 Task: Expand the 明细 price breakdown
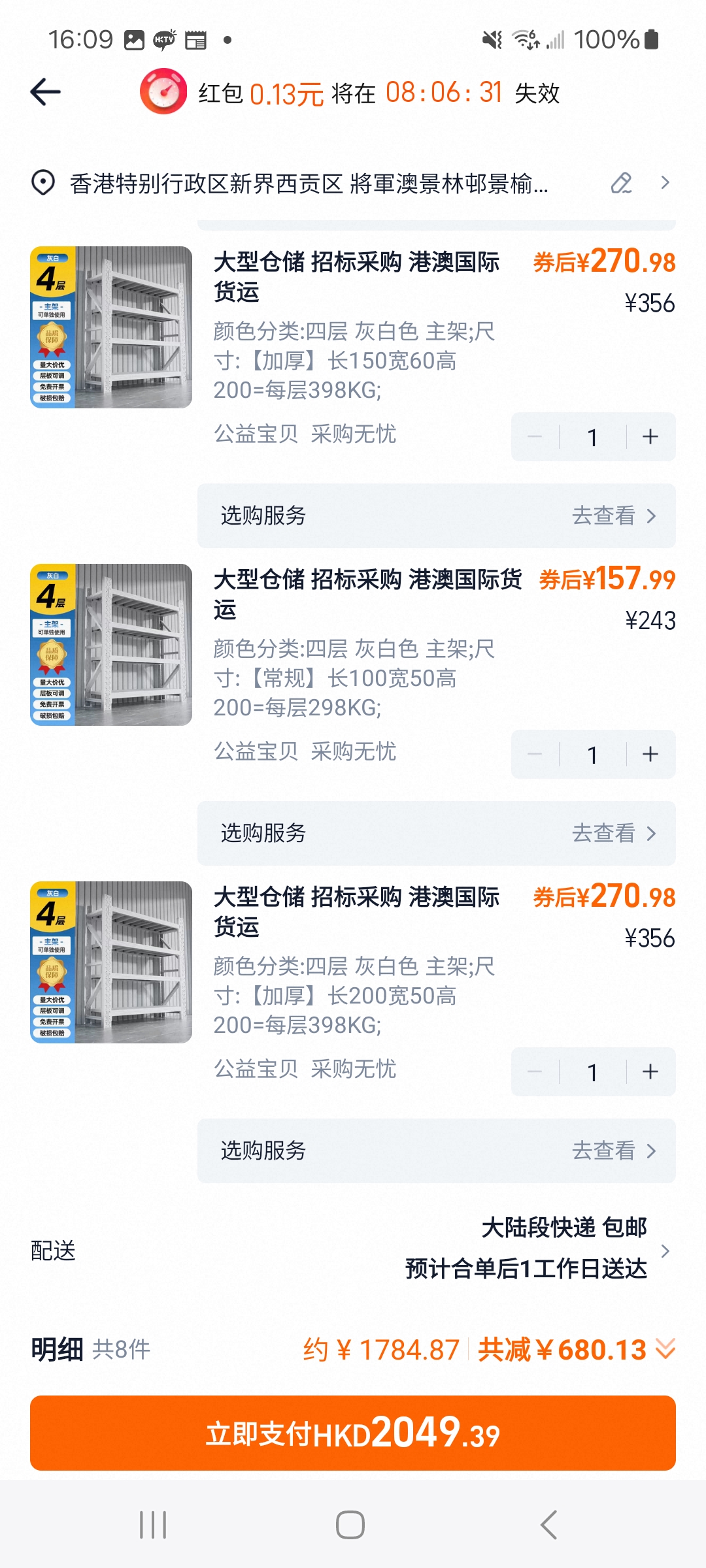(x=665, y=1348)
